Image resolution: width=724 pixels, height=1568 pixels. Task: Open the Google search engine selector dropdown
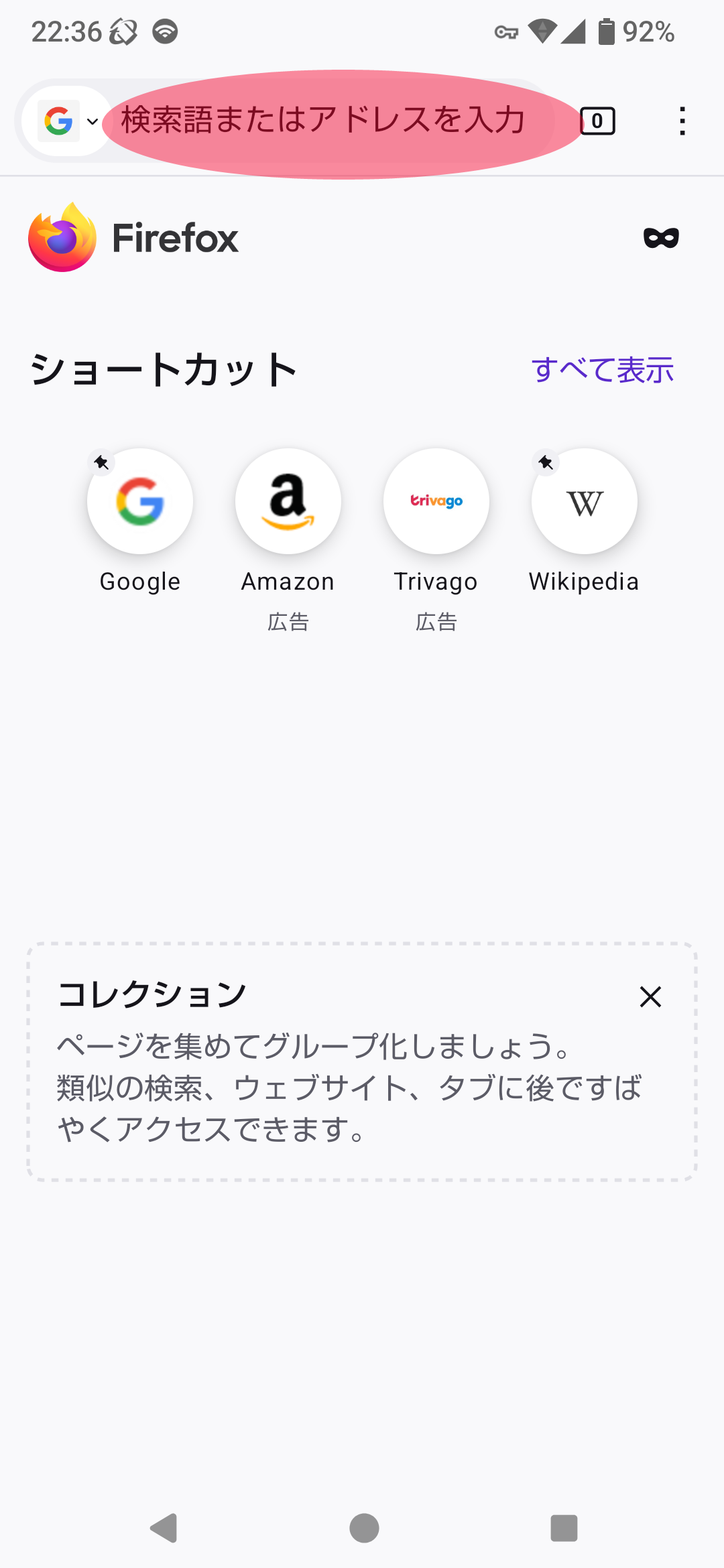[x=68, y=121]
